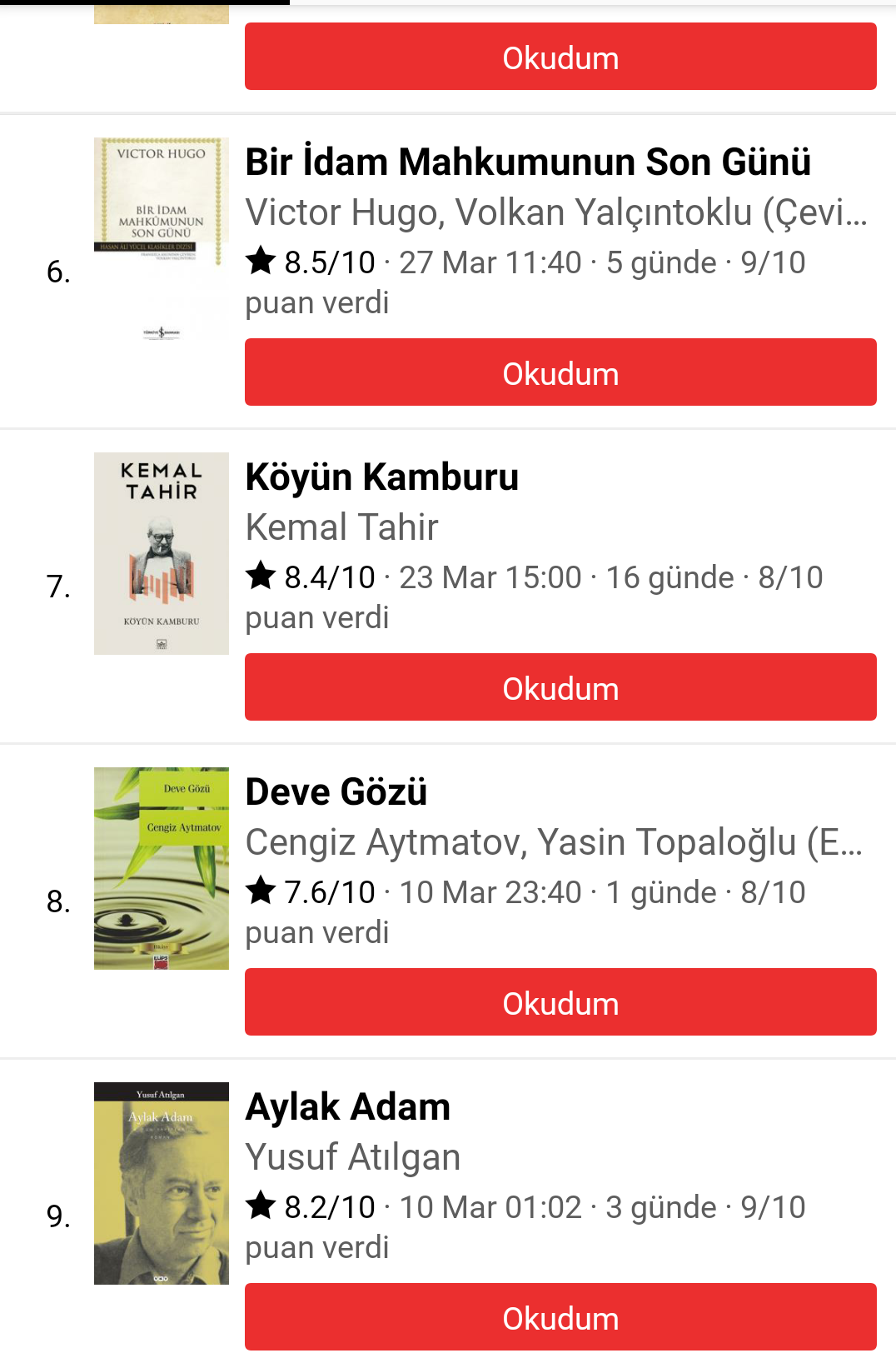Select the Deve Gözü title row
Screen dimensions: 896x1353
[336, 792]
